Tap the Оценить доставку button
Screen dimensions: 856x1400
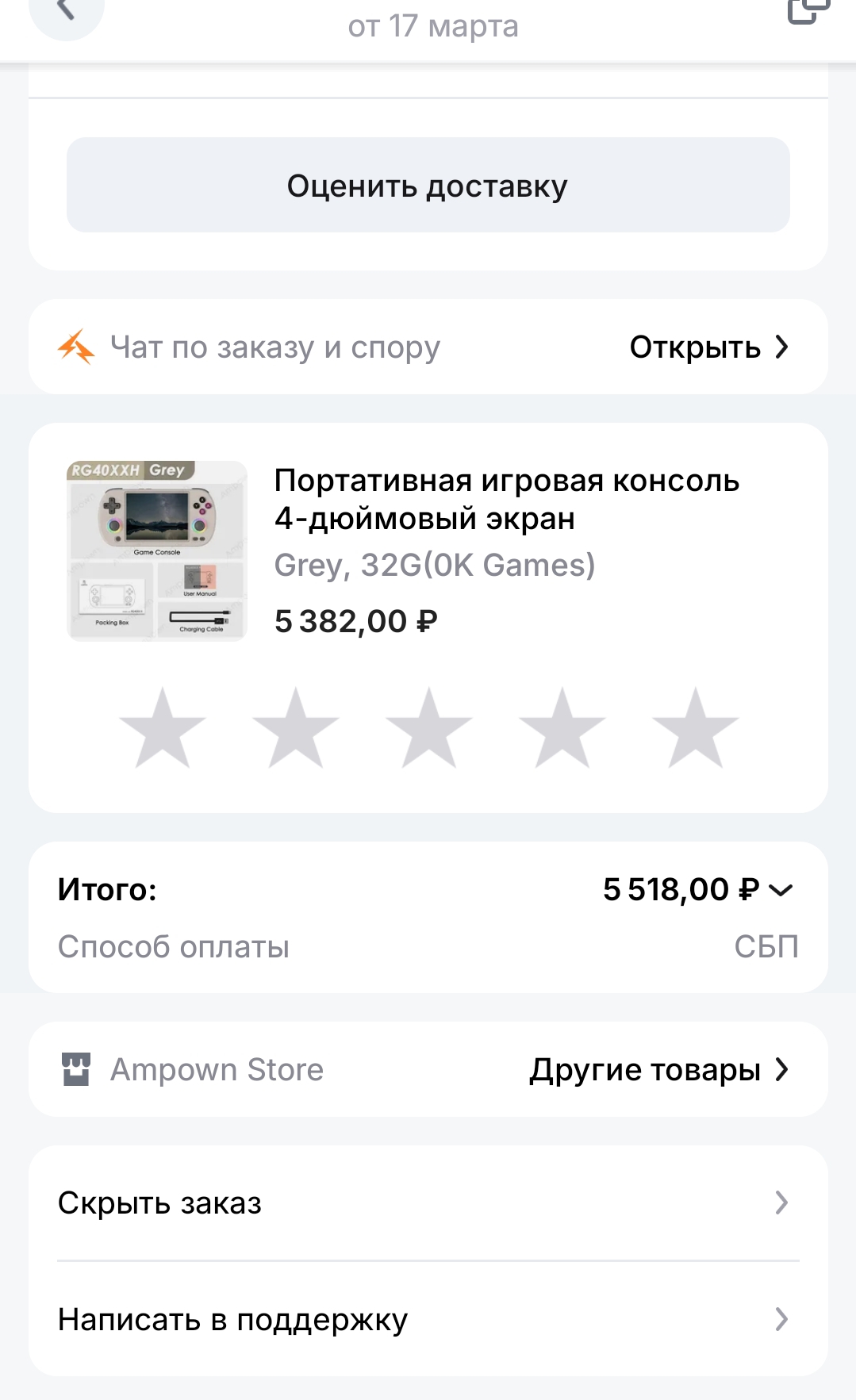point(428,185)
